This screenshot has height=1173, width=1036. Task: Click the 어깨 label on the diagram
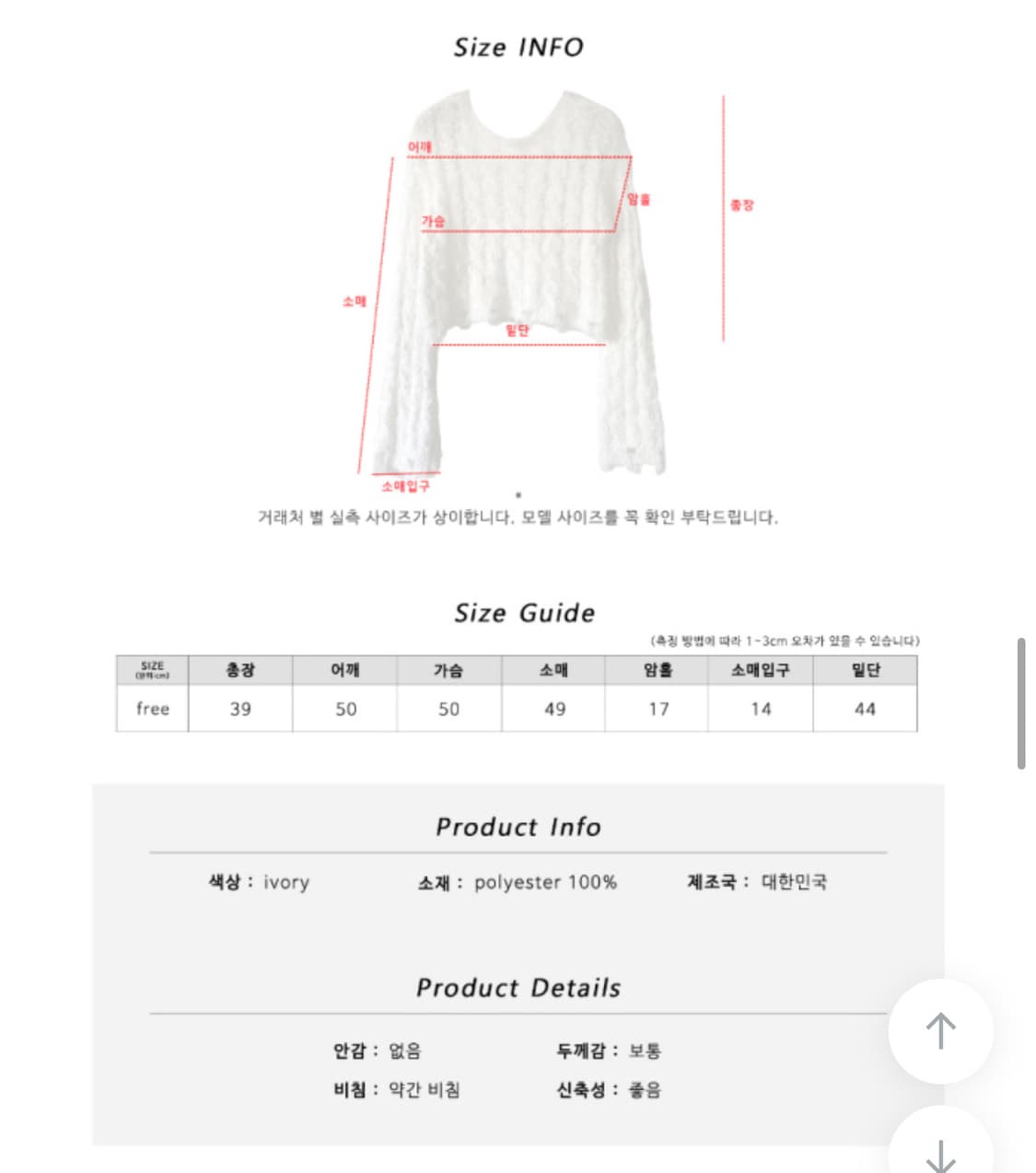[x=421, y=145]
